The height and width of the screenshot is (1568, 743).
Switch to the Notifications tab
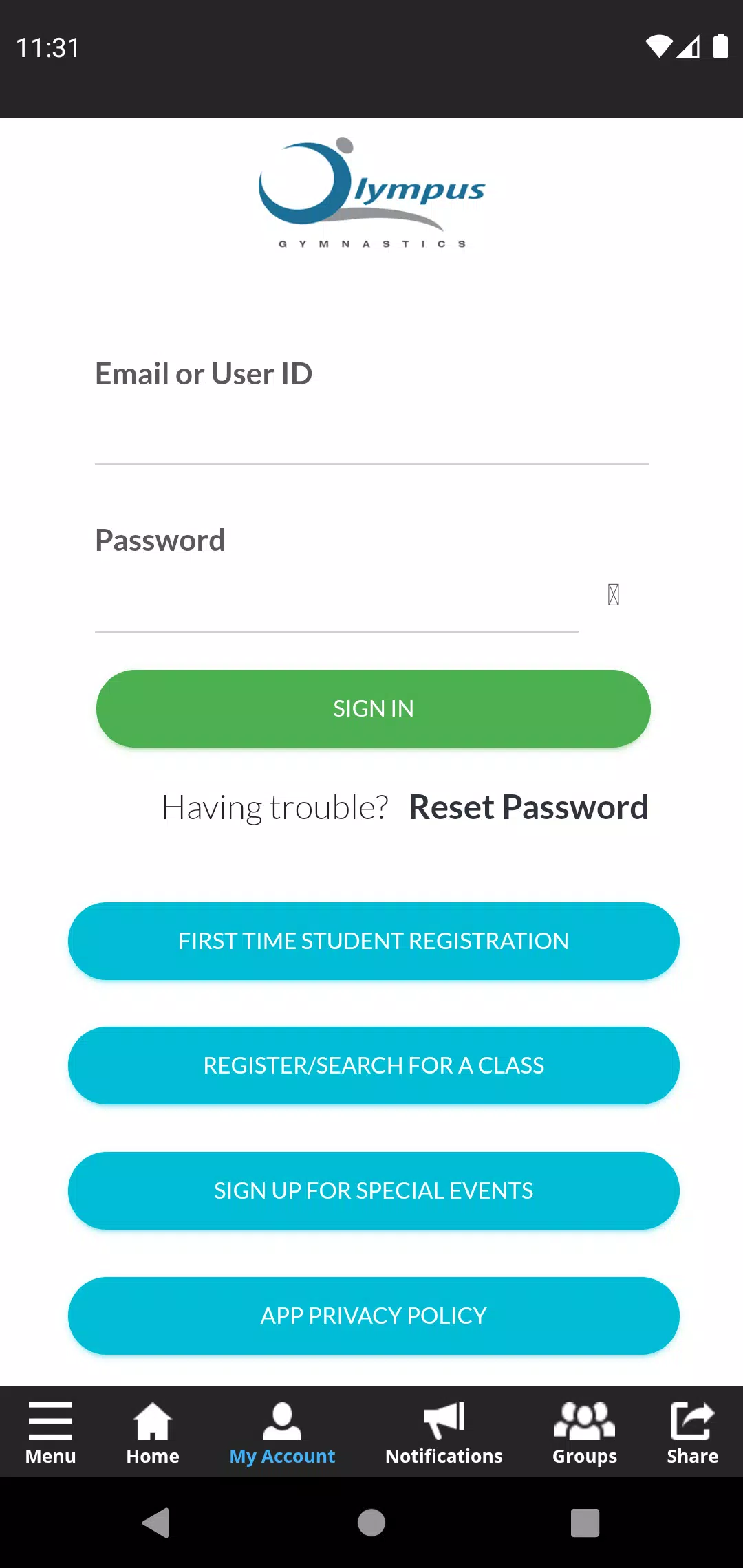[444, 1433]
